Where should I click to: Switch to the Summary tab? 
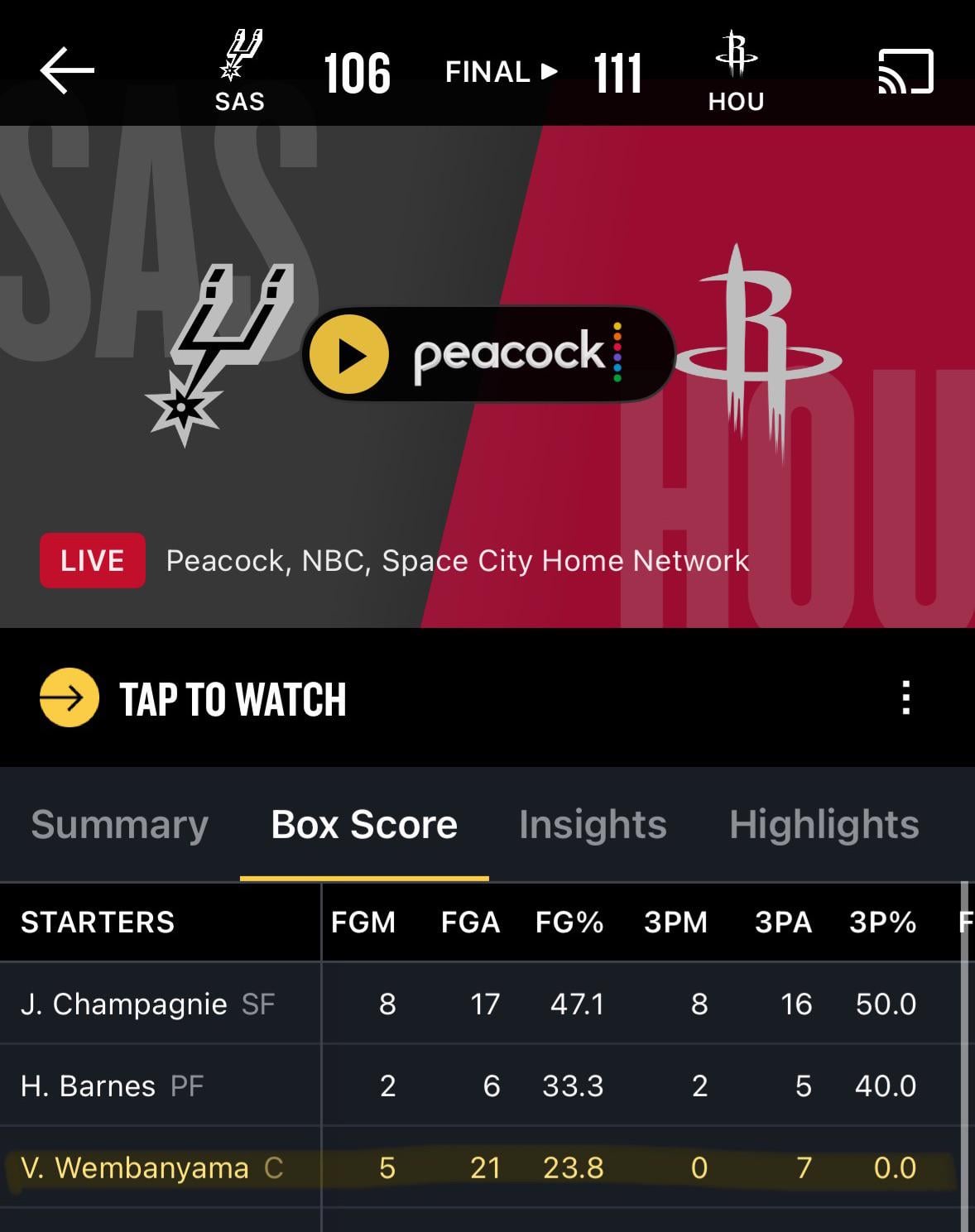[120, 824]
